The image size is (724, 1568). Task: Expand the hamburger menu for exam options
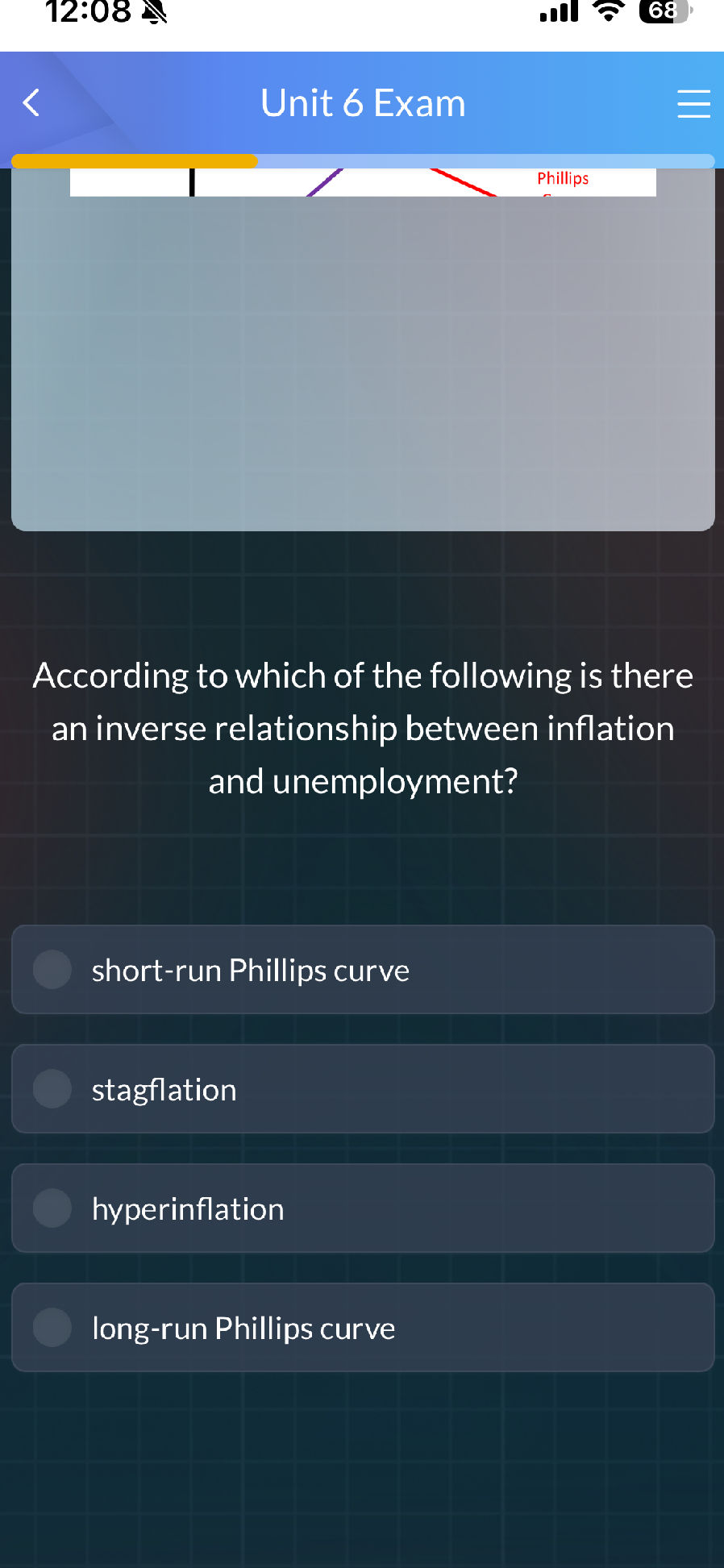click(693, 103)
